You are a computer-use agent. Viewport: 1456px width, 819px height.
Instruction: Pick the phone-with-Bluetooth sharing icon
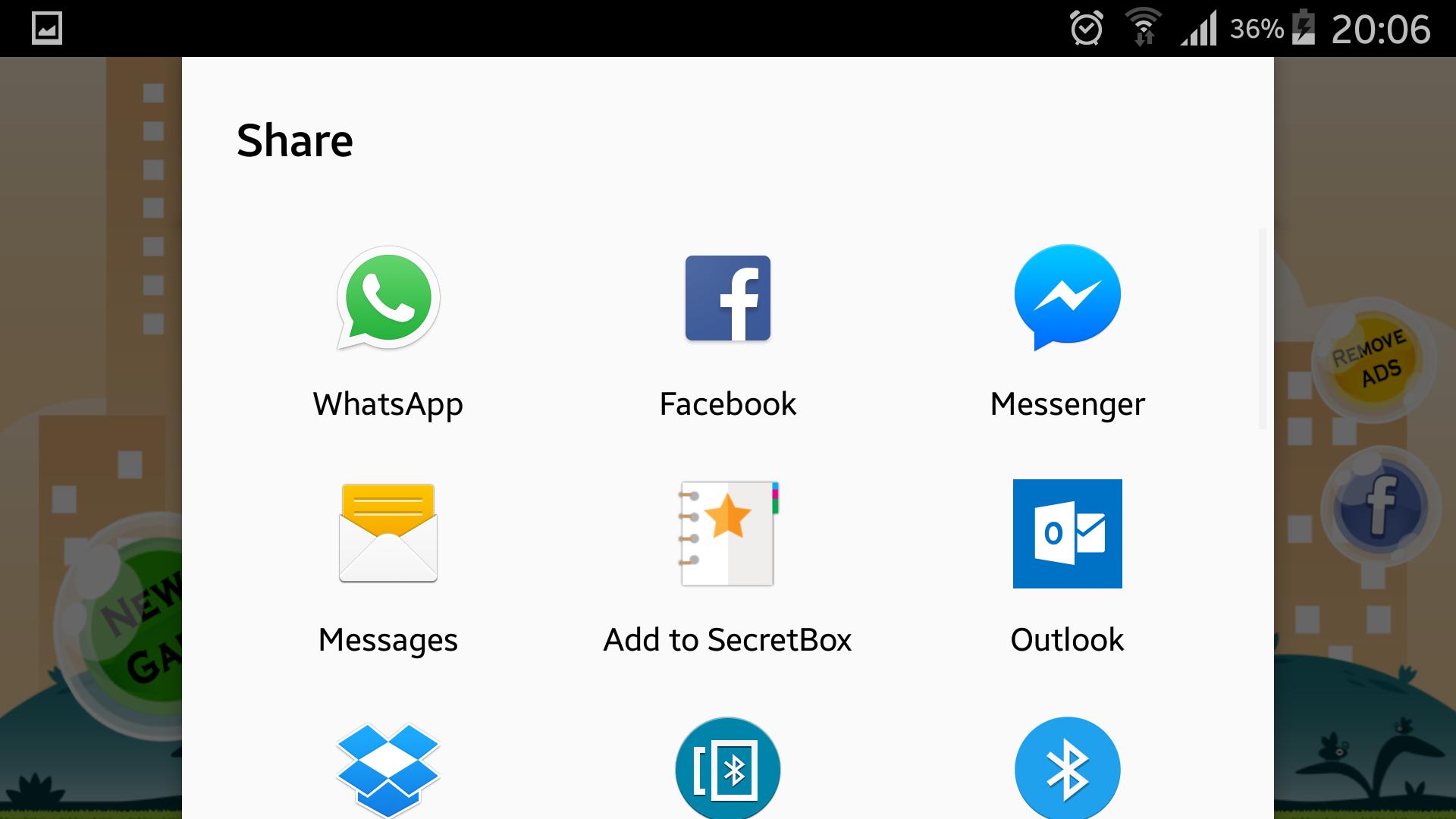727,769
